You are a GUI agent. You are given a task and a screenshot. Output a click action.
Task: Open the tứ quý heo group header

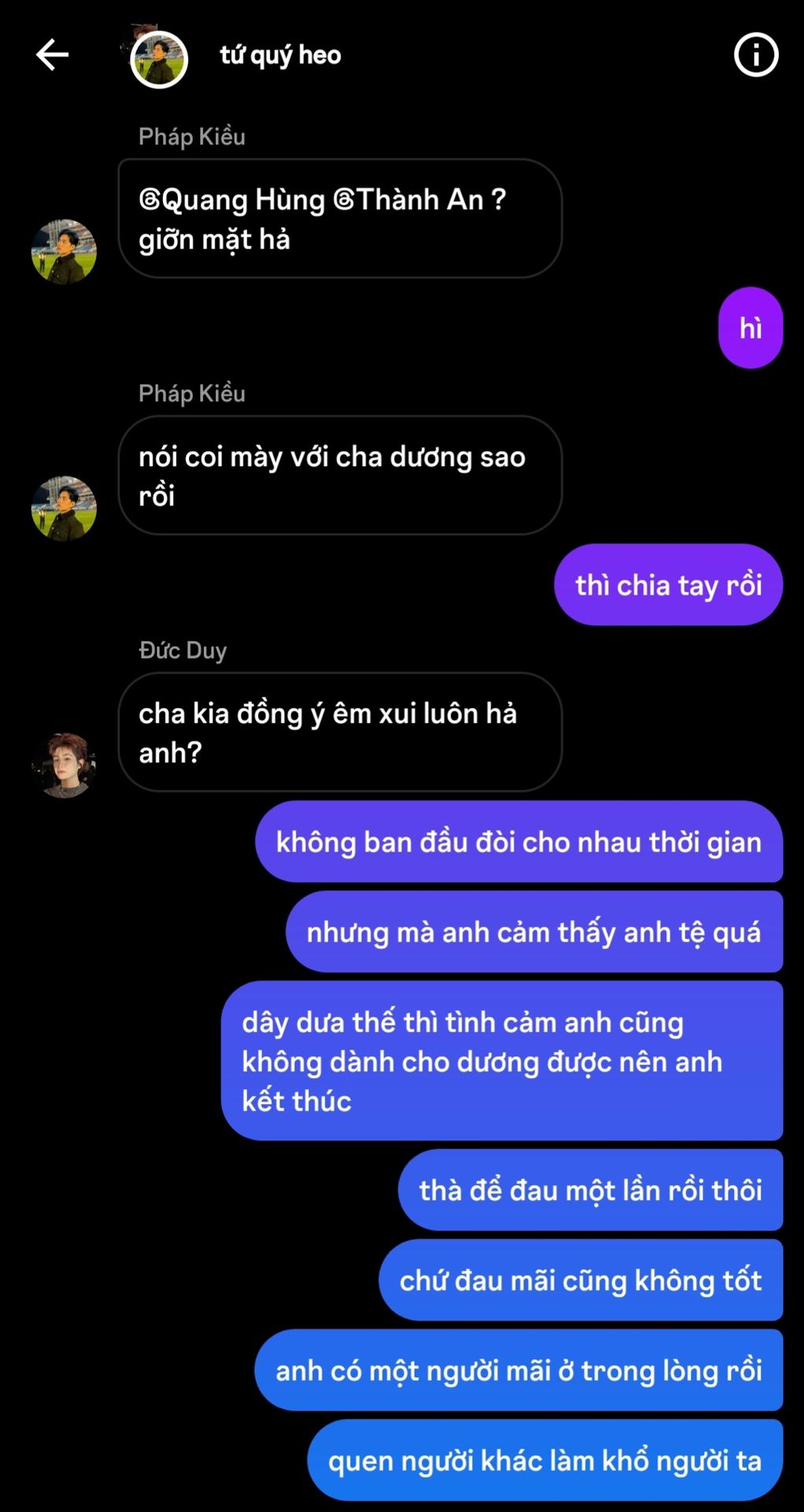tap(280, 55)
